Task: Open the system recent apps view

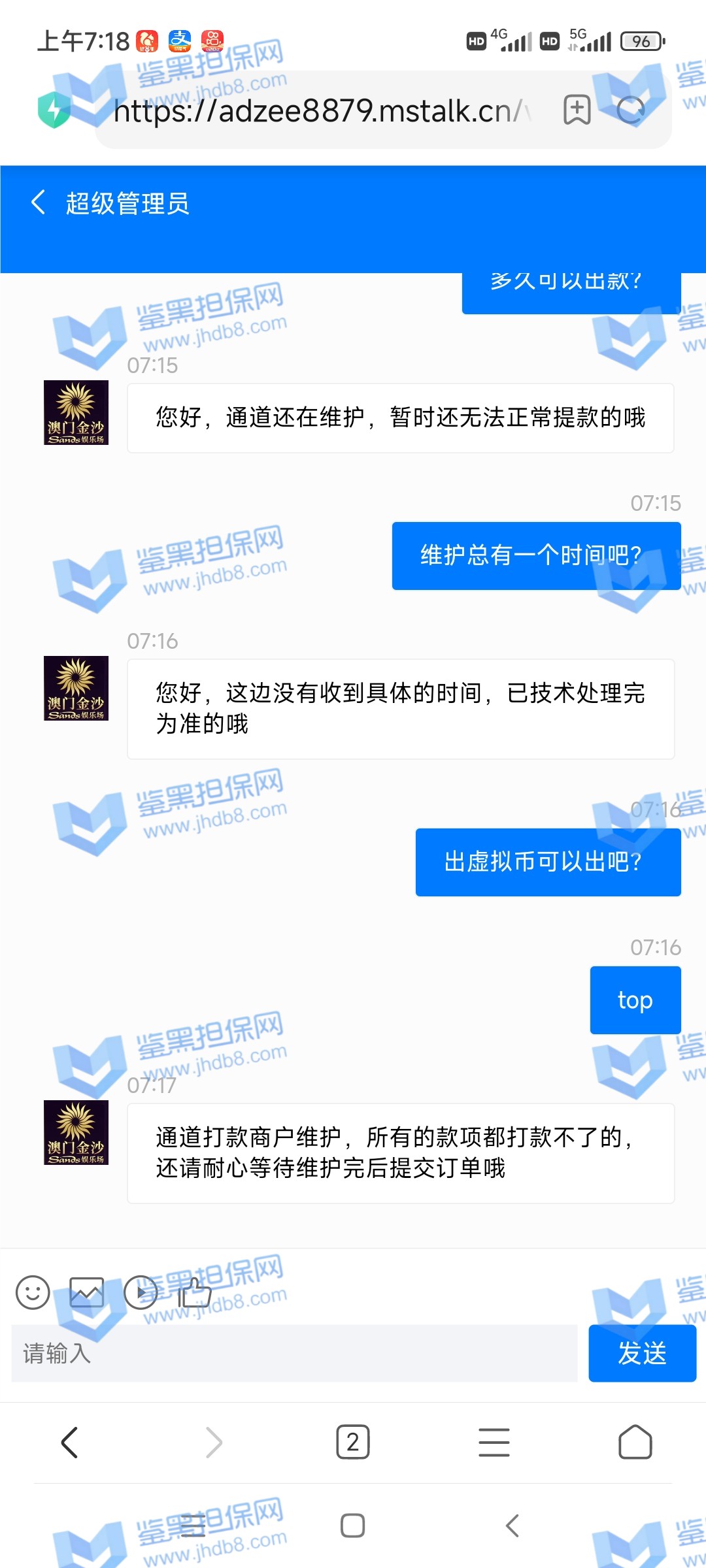Action: pyautogui.click(x=193, y=1526)
